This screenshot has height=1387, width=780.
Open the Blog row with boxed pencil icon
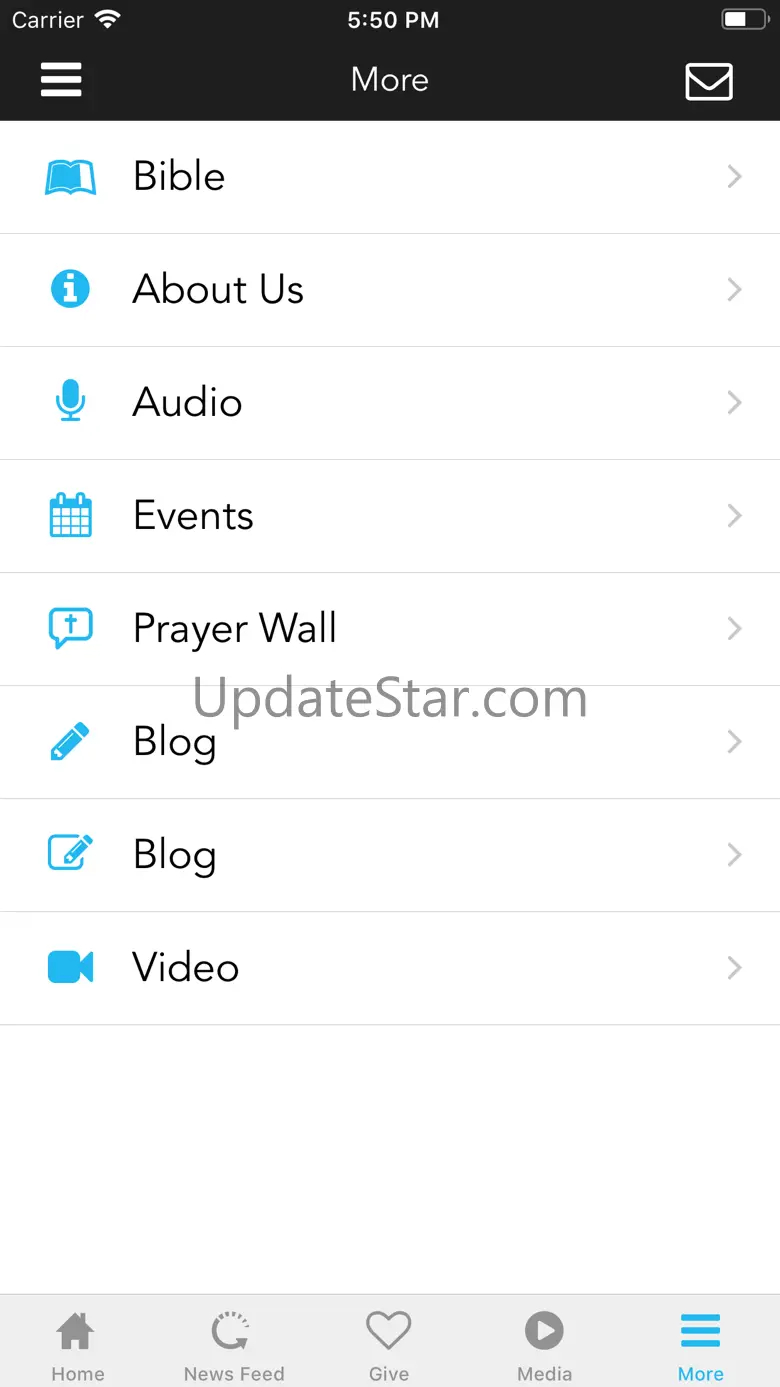click(390, 855)
